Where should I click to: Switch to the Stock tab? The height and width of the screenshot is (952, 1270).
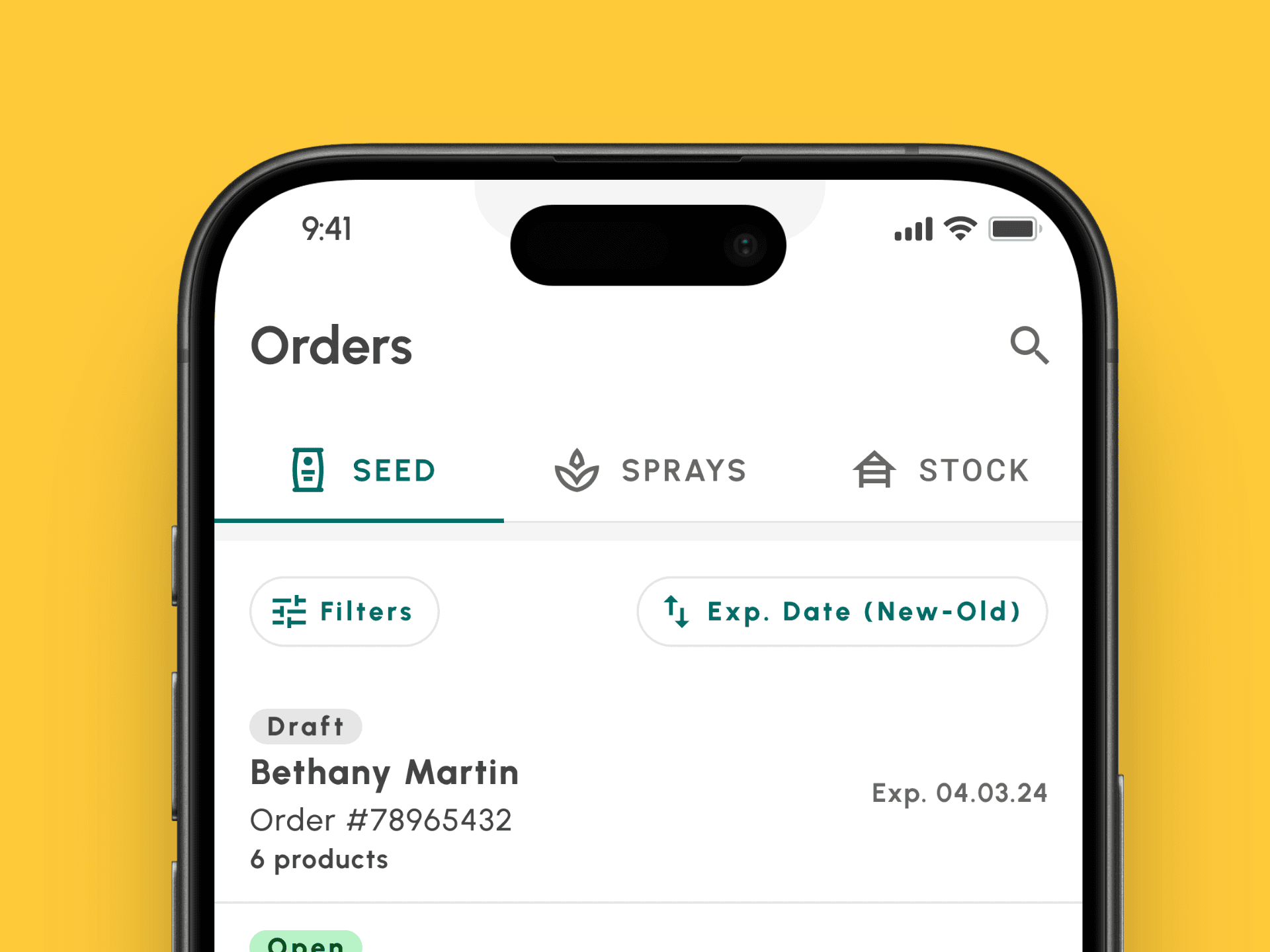[x=939, y=471]
